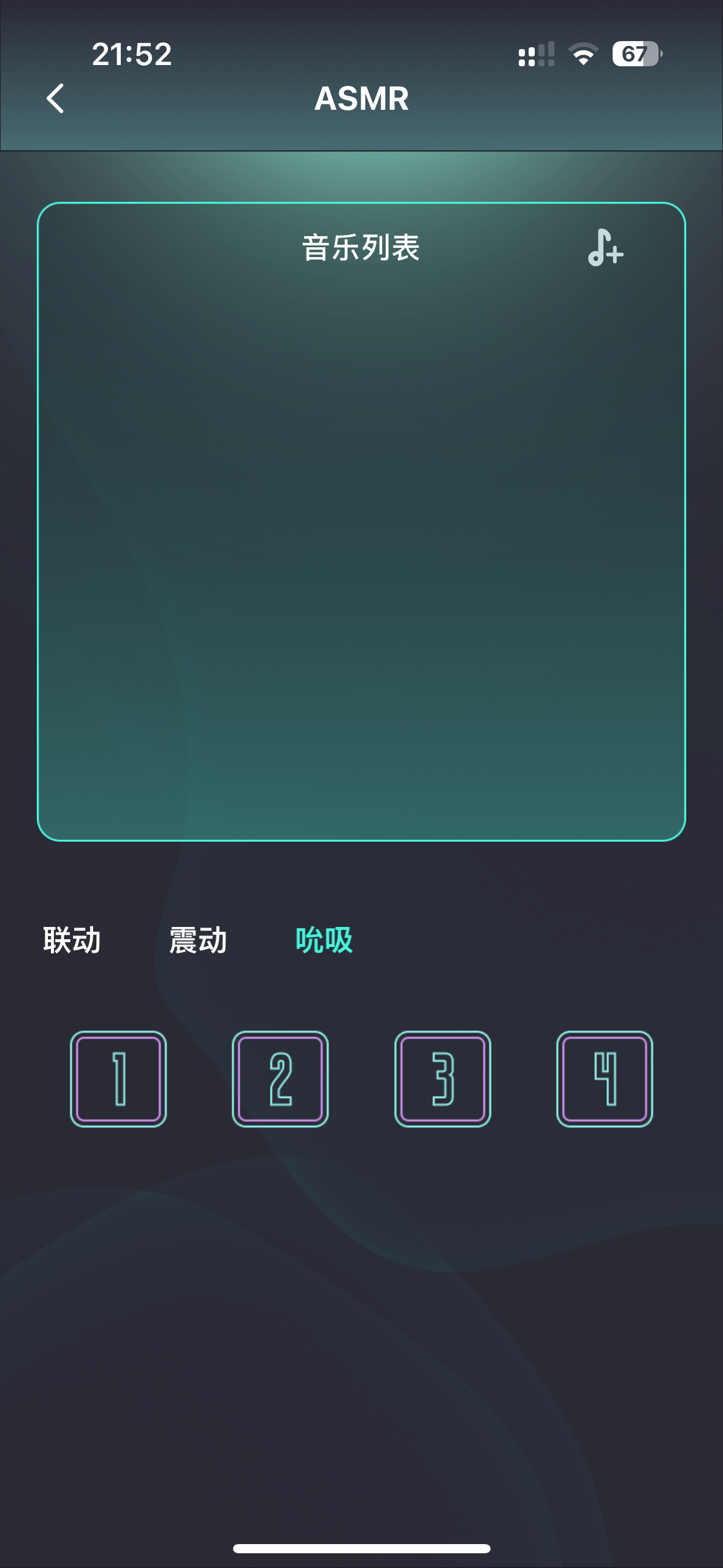Go back from the ASMR screen
723x1568 pixels.
click(55, 99)
